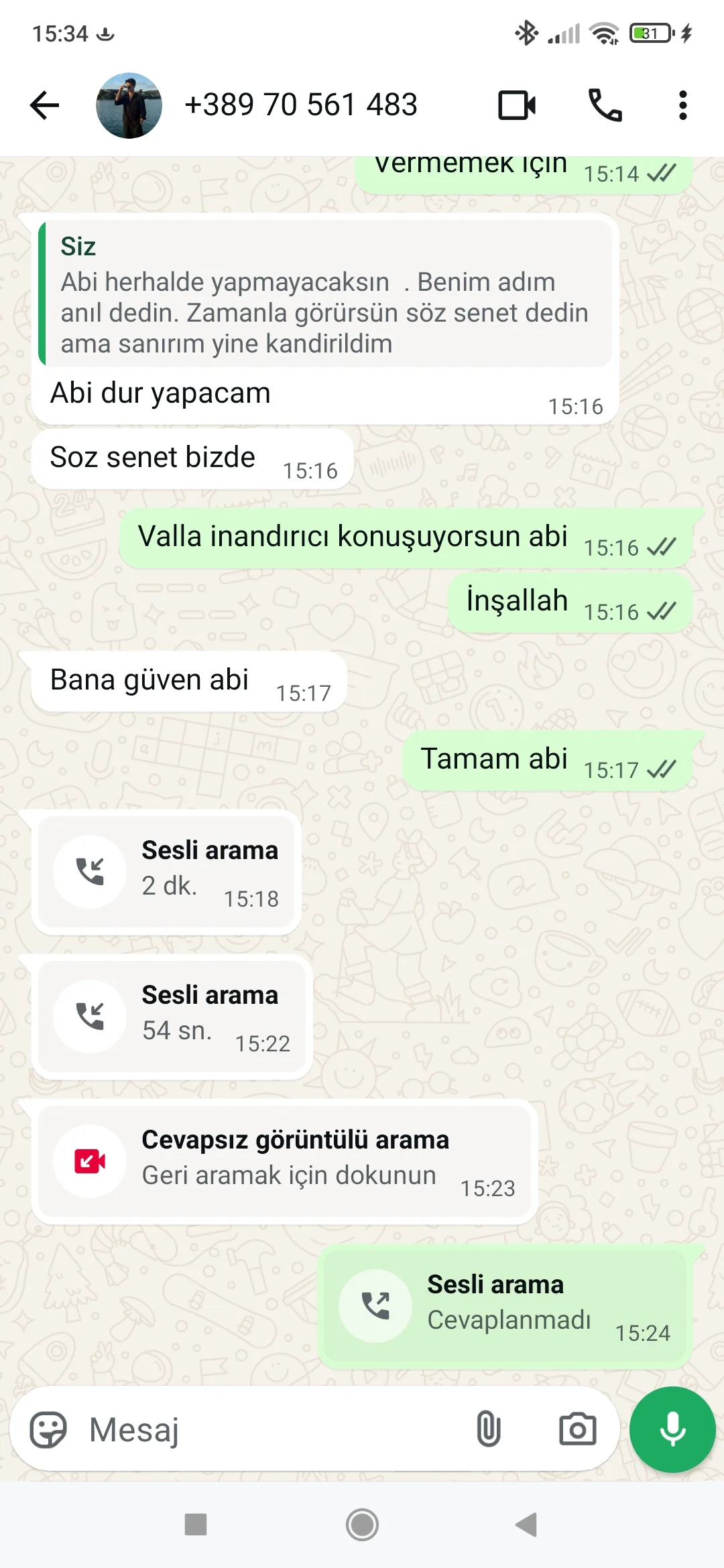This screenshot has width=724, height=1568.
Task: Start a video call
Action: tap(517, 105)
